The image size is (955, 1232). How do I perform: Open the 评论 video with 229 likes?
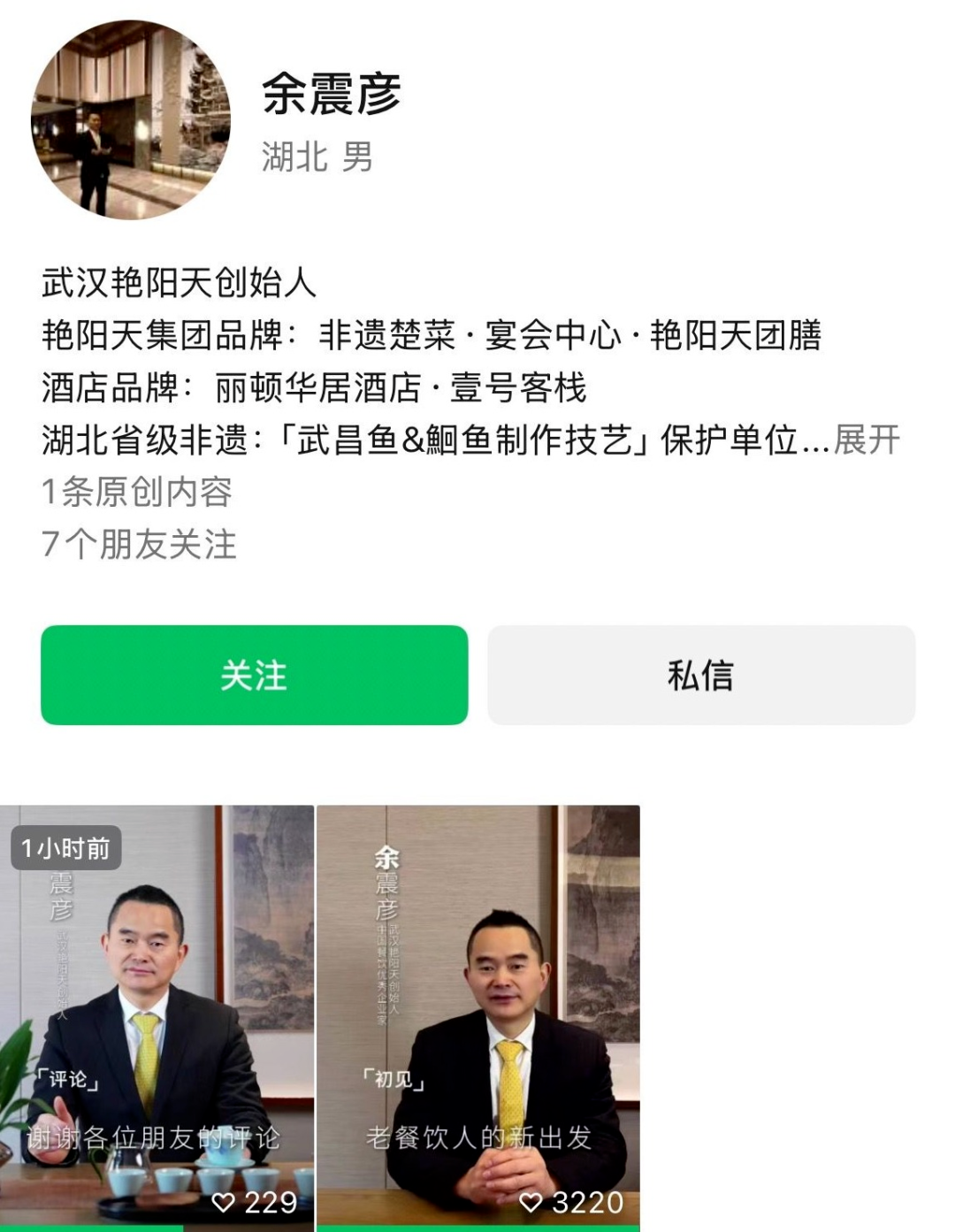point(157,1017)
